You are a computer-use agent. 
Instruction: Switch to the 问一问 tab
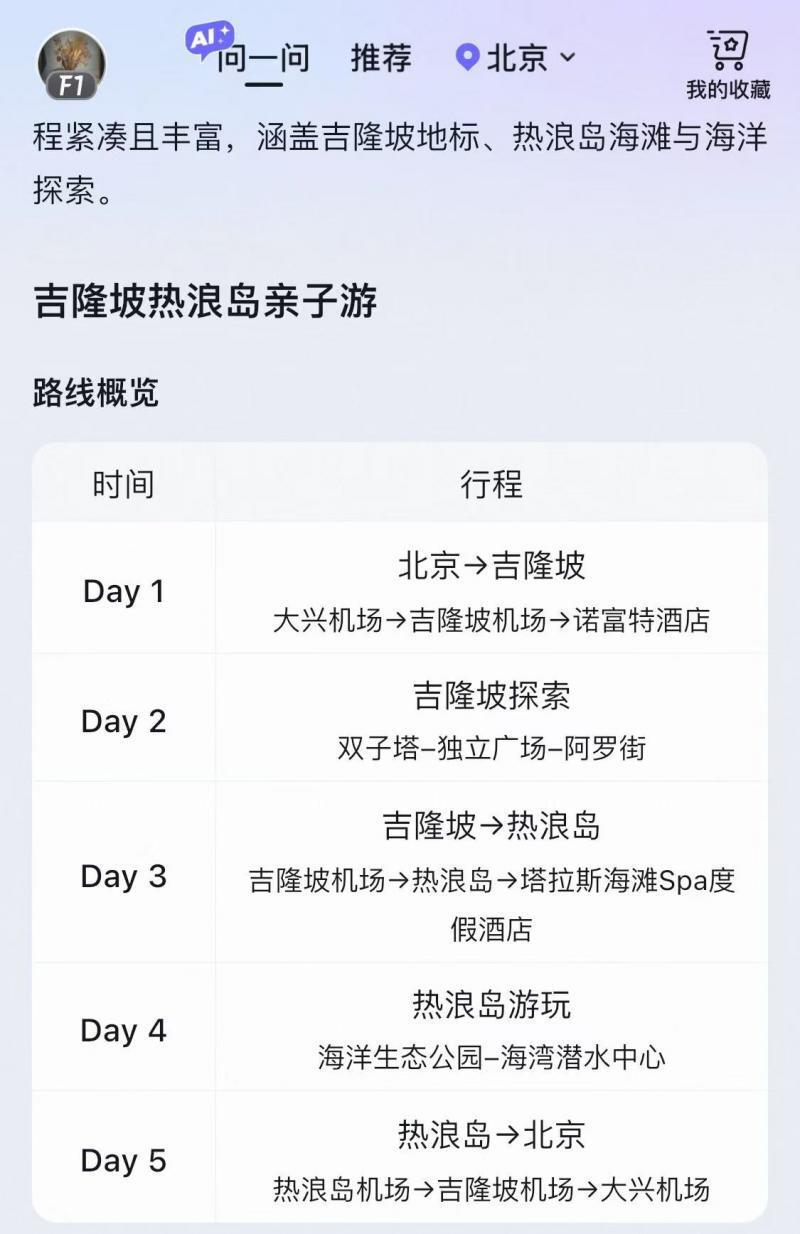click(263, 58)
